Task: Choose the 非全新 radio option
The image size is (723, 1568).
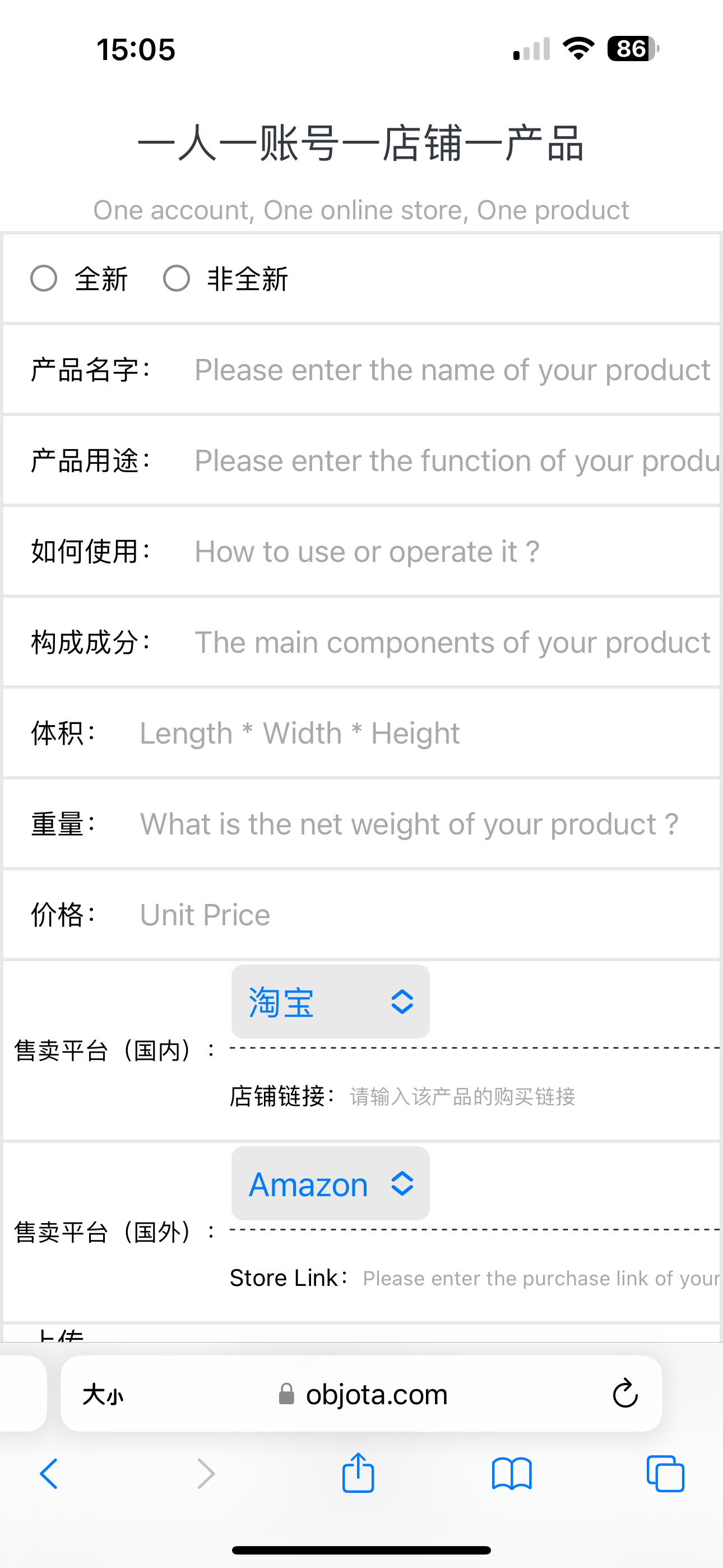Action: pos(177,279)
